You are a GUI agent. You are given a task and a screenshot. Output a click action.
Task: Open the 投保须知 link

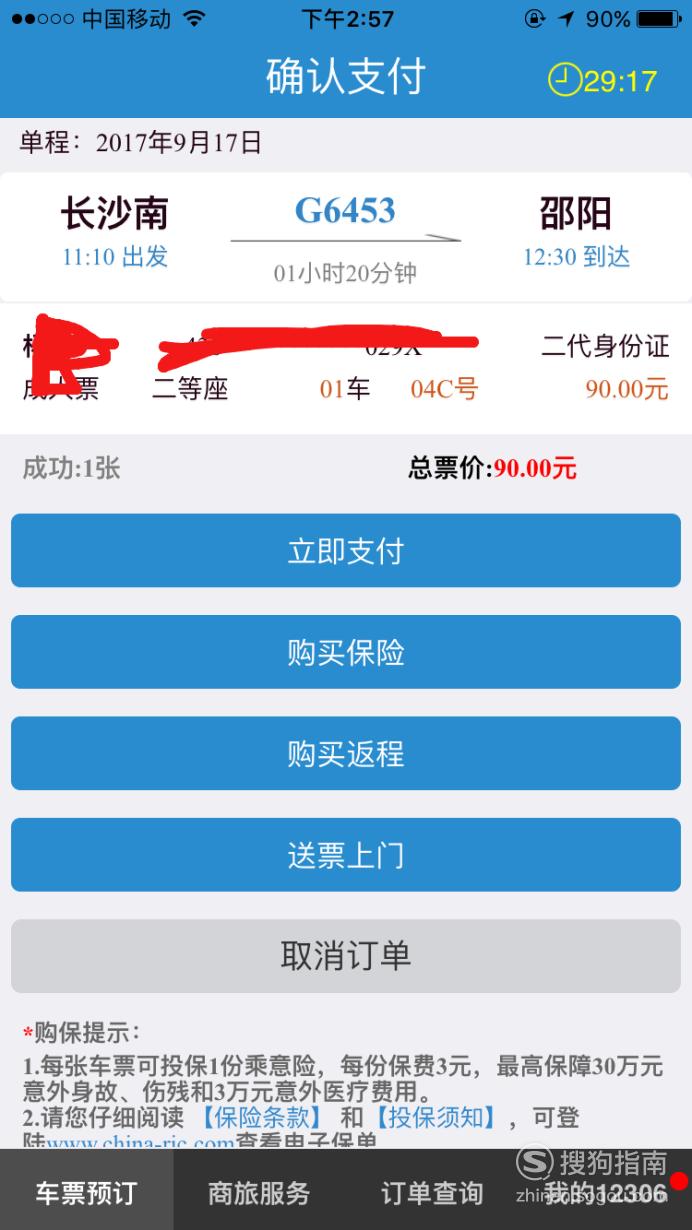tap(436, 1117)
